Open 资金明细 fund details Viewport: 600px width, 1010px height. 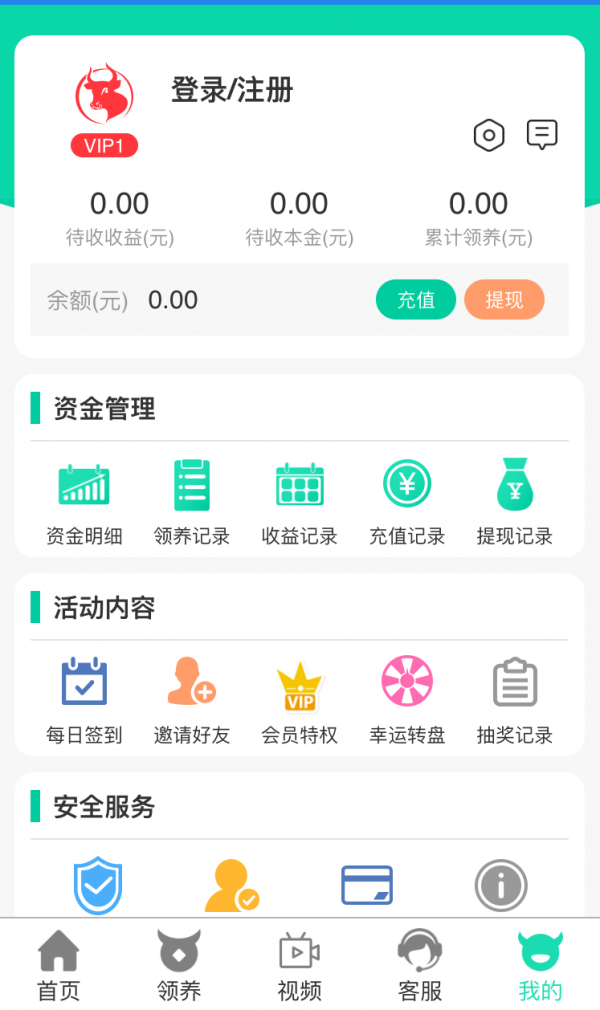click(x=84, y=501)
